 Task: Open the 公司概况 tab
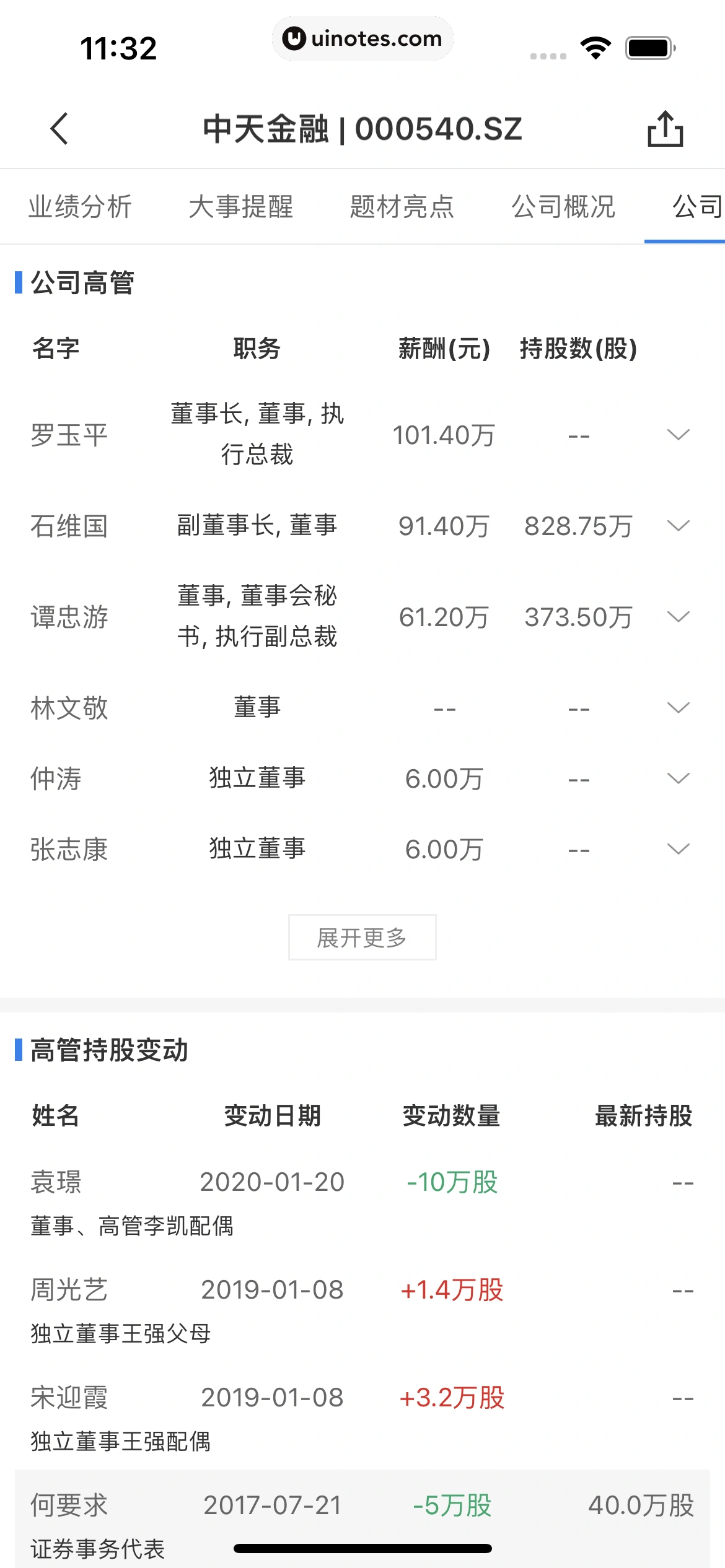tap(563, 206)
